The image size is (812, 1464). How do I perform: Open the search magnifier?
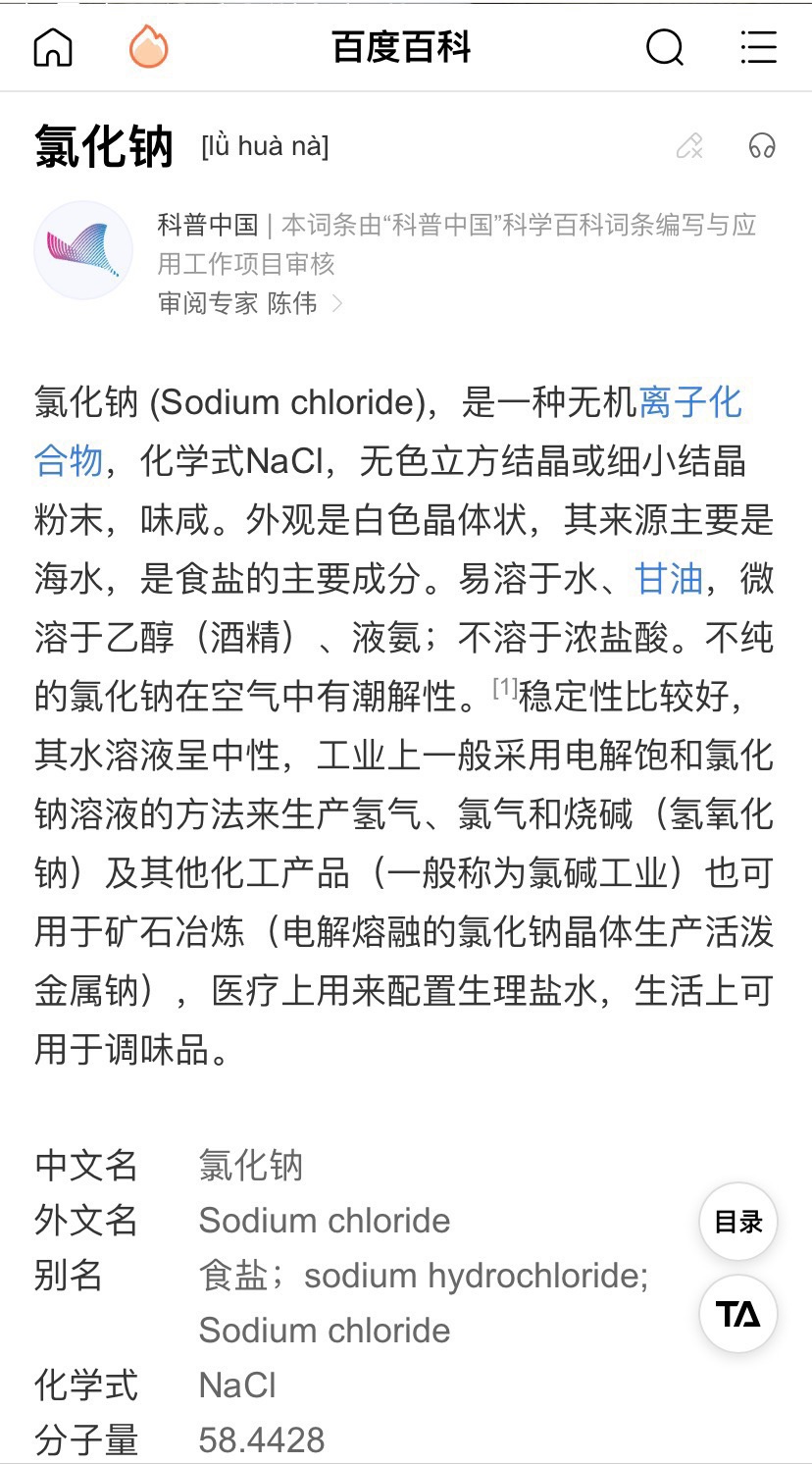point(665,47)
